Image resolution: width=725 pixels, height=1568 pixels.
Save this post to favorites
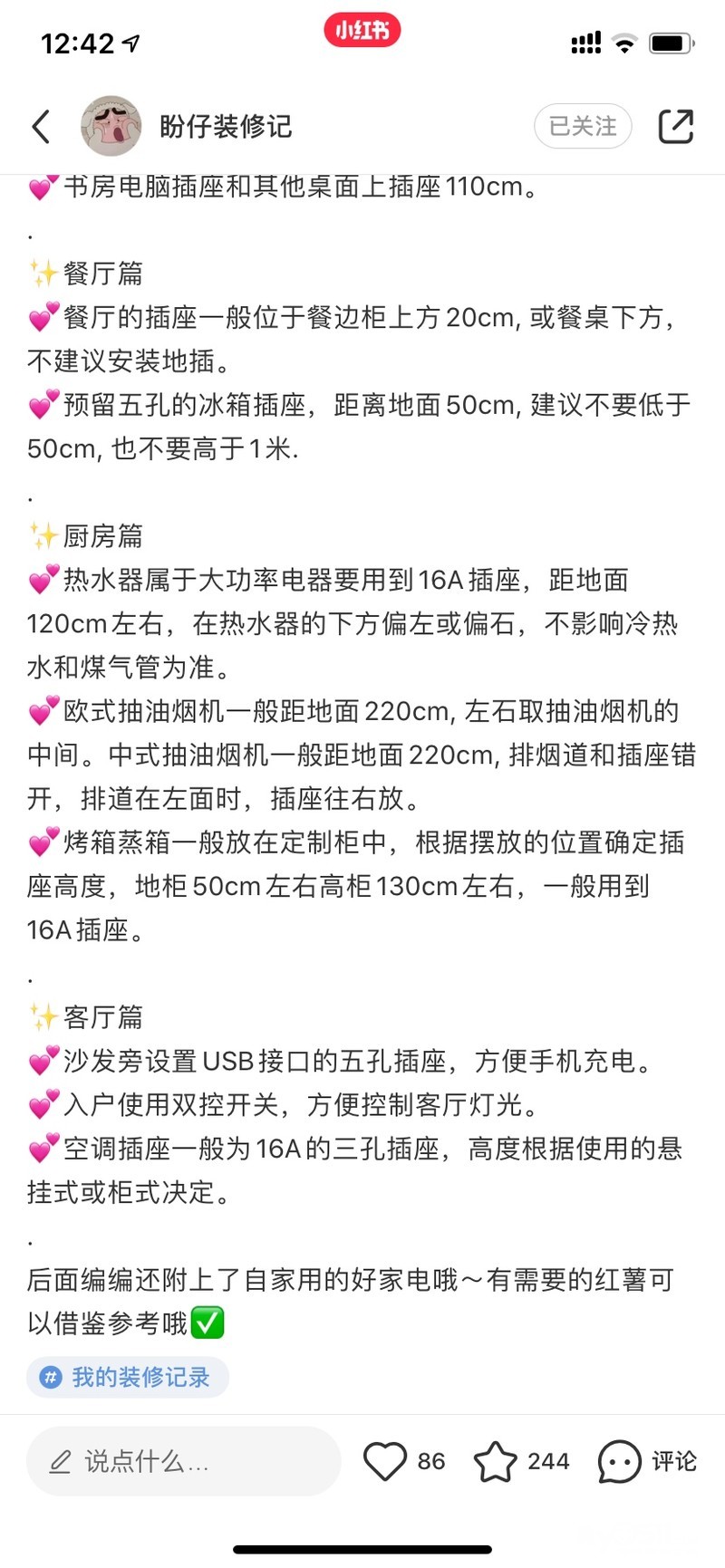[x=495, y=1461]
